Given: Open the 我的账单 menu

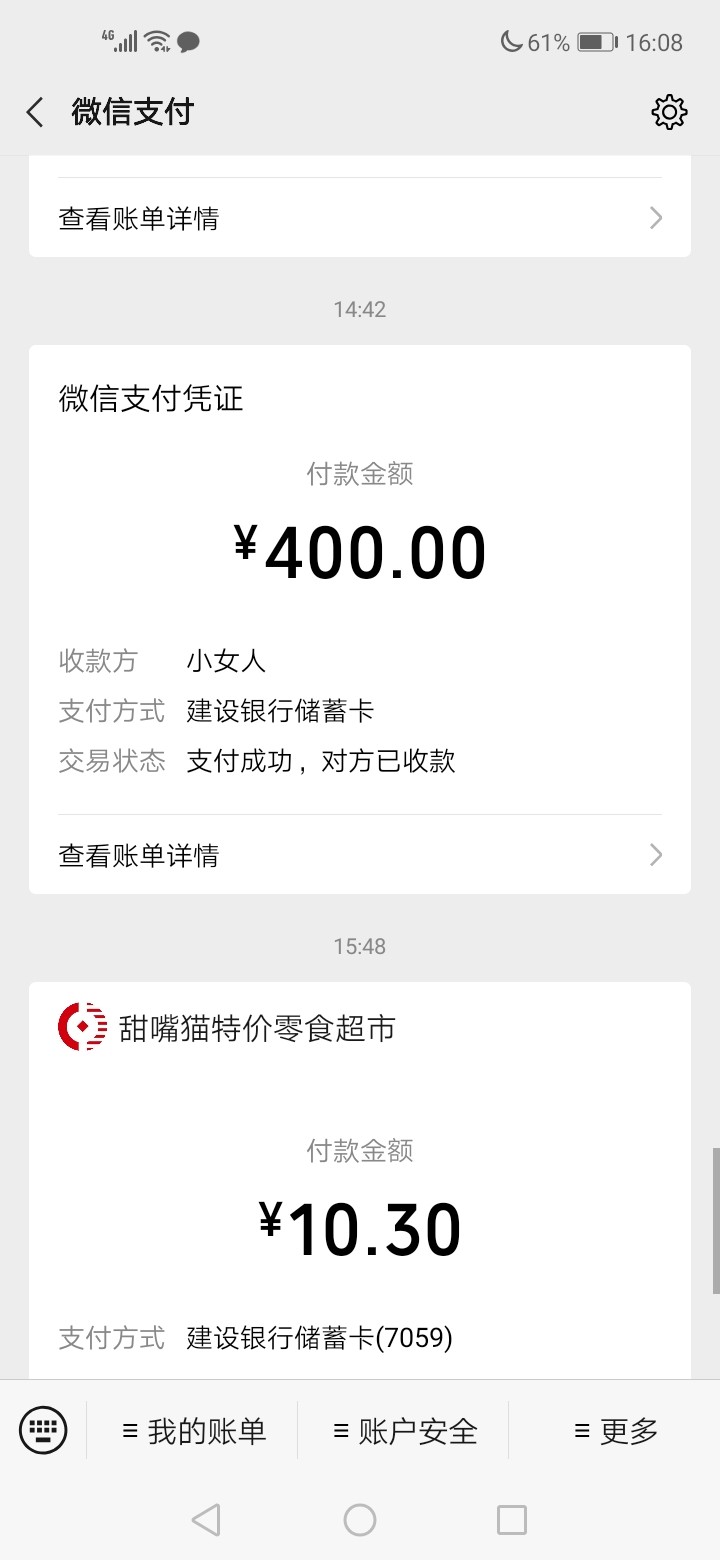Looking at the screenshot, I should tap(193, 1431).
